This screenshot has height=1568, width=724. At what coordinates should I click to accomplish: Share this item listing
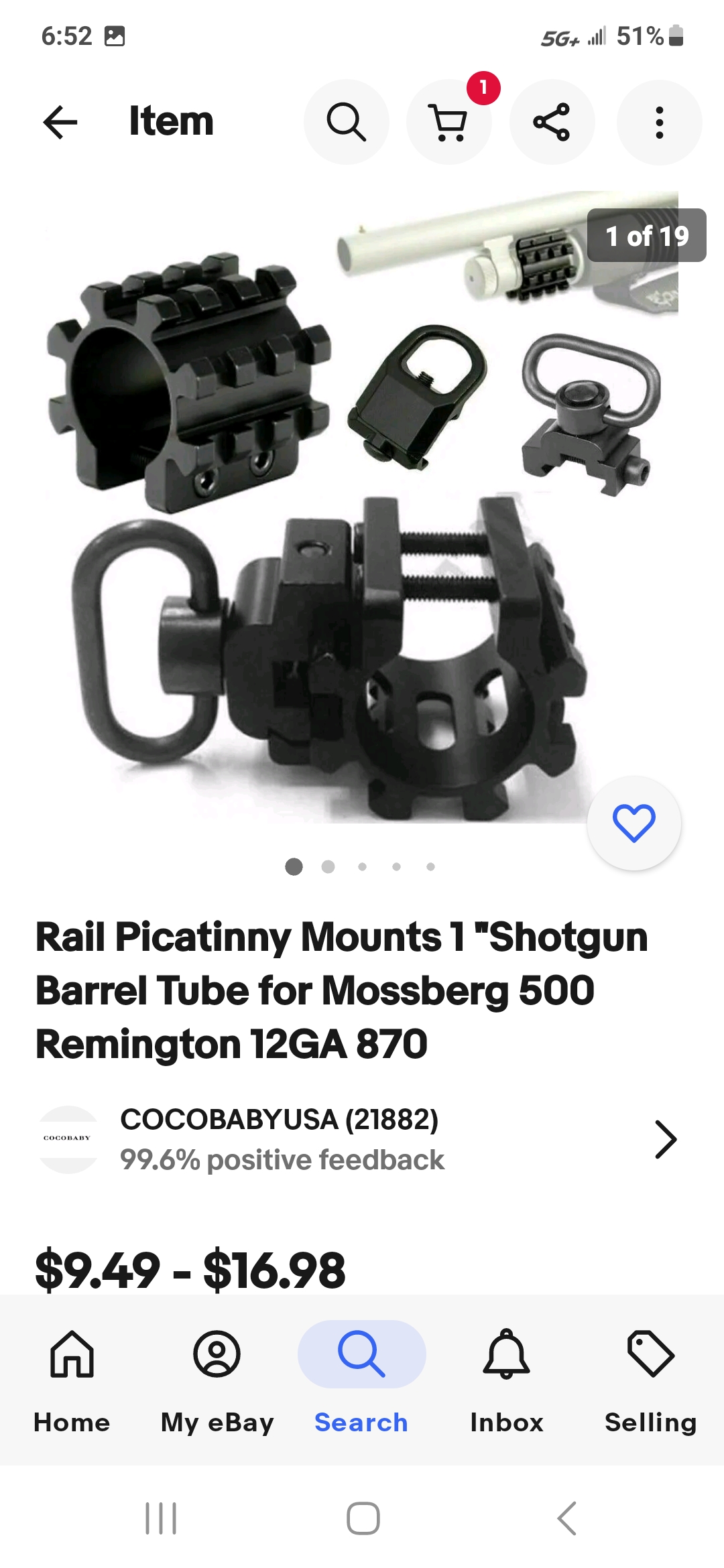tap(551, 122)
